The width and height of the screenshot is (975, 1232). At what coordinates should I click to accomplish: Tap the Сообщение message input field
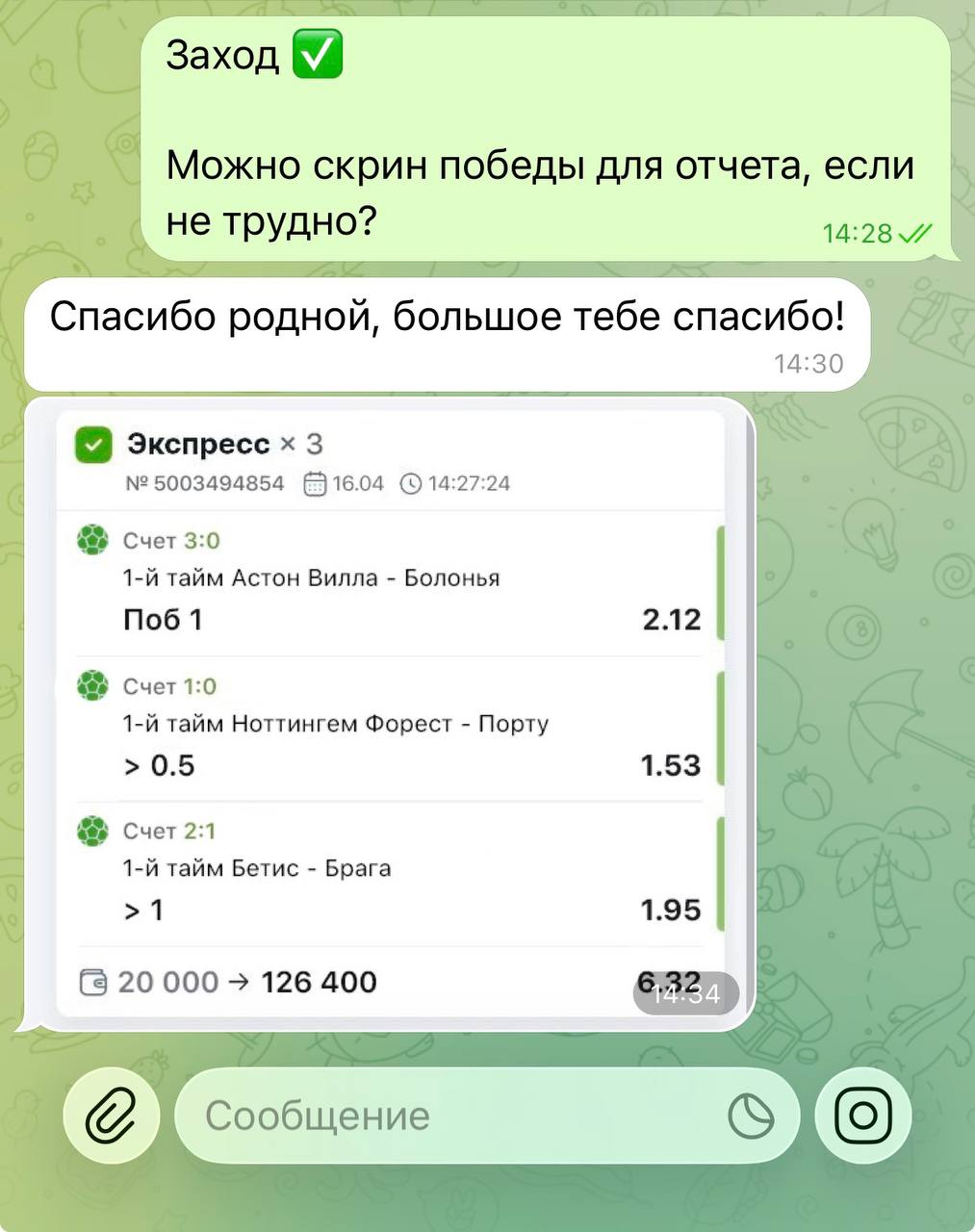click(x=443, y=1116)
